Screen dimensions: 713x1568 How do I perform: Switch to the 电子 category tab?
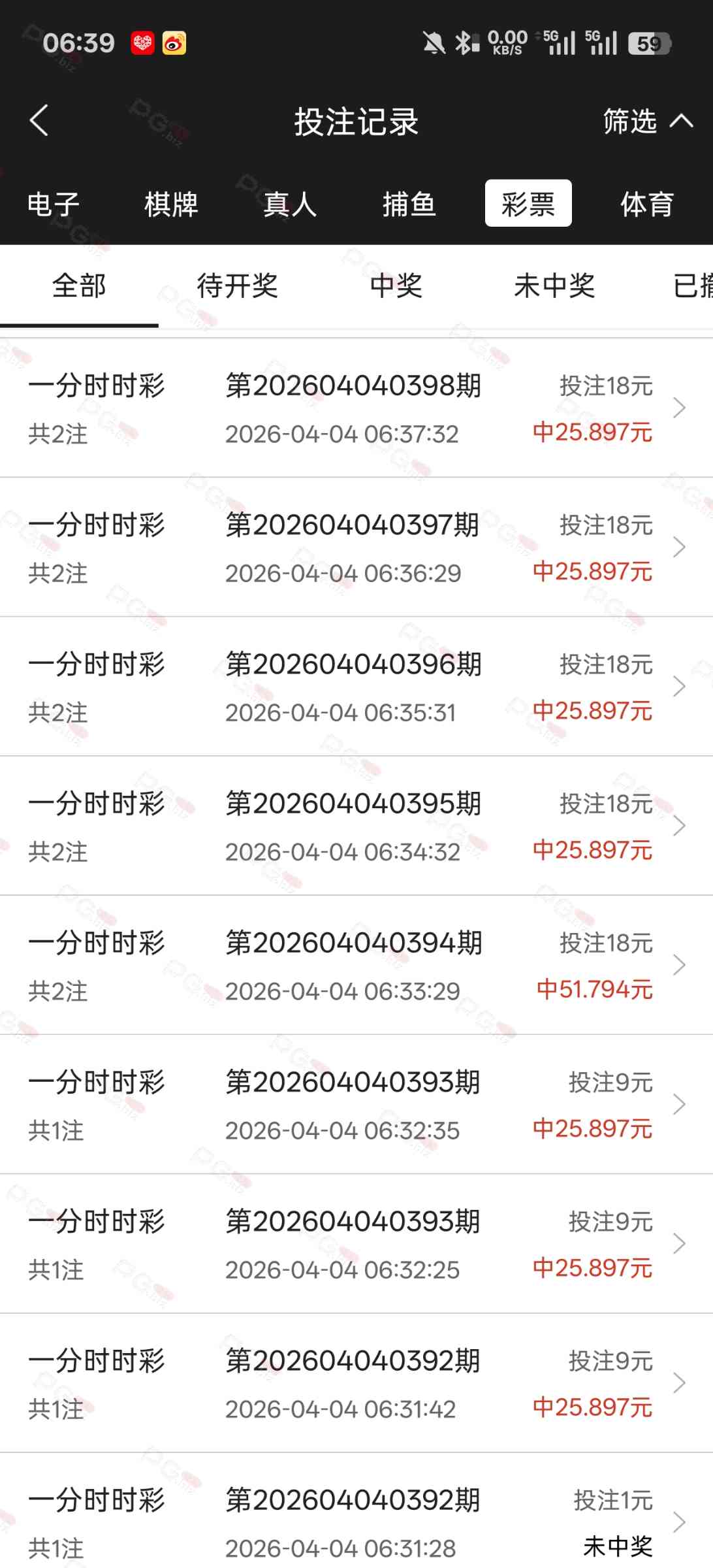pyautogui.click(x=54, y=204)
